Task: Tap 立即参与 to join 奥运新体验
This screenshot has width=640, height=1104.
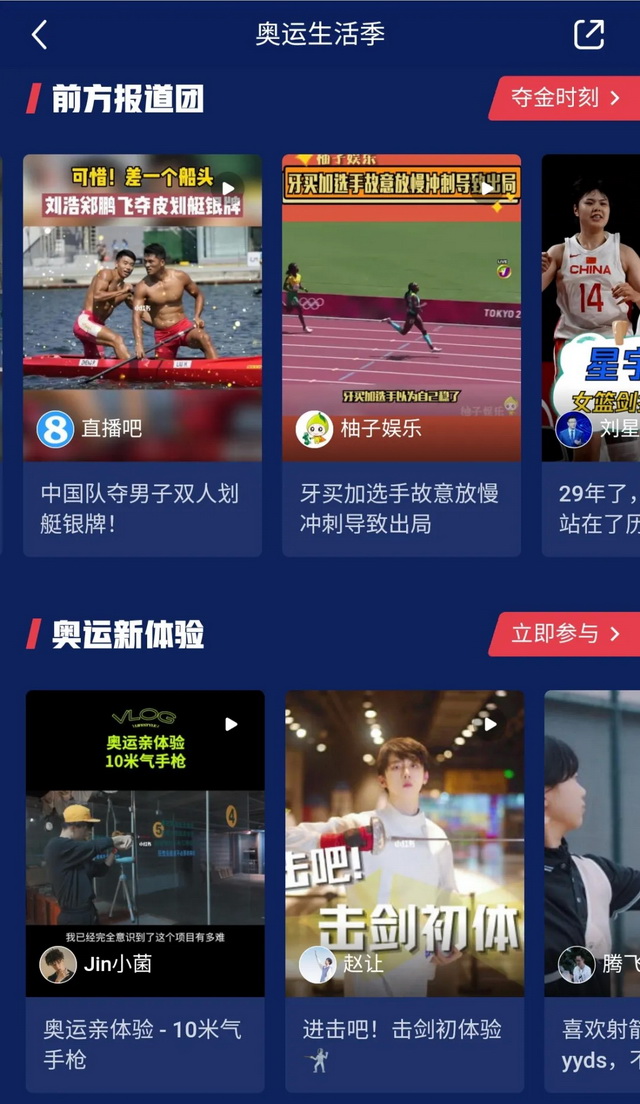Action: pos(565,634)
